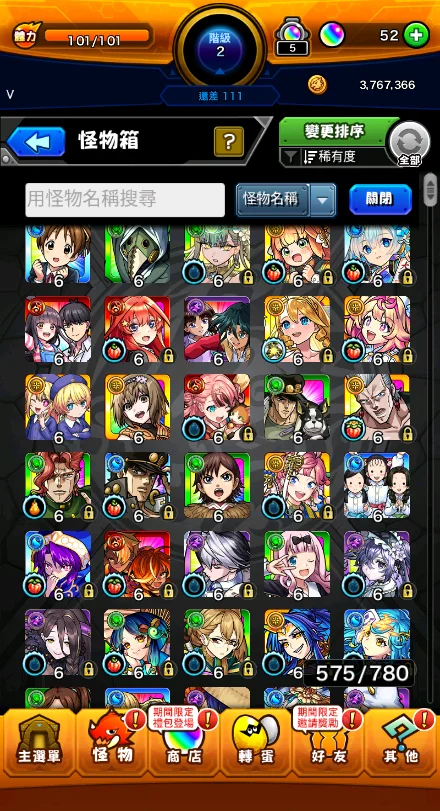This screenshot has width=440, height=811.
Task: Select the pink-haired peace sign girl monster
Action: click(x=297, y=565)
